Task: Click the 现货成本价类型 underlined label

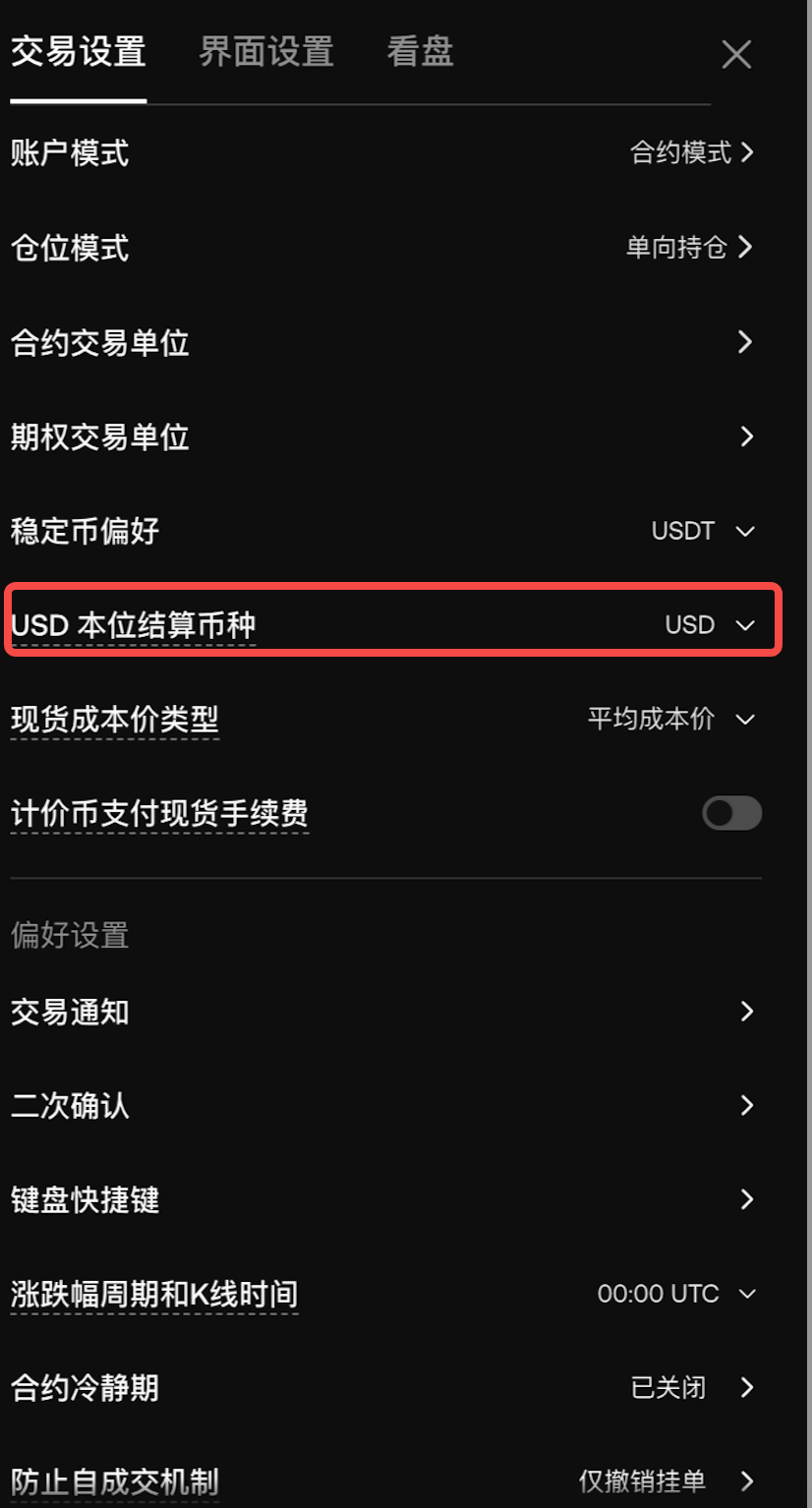Action: point(116,719)
